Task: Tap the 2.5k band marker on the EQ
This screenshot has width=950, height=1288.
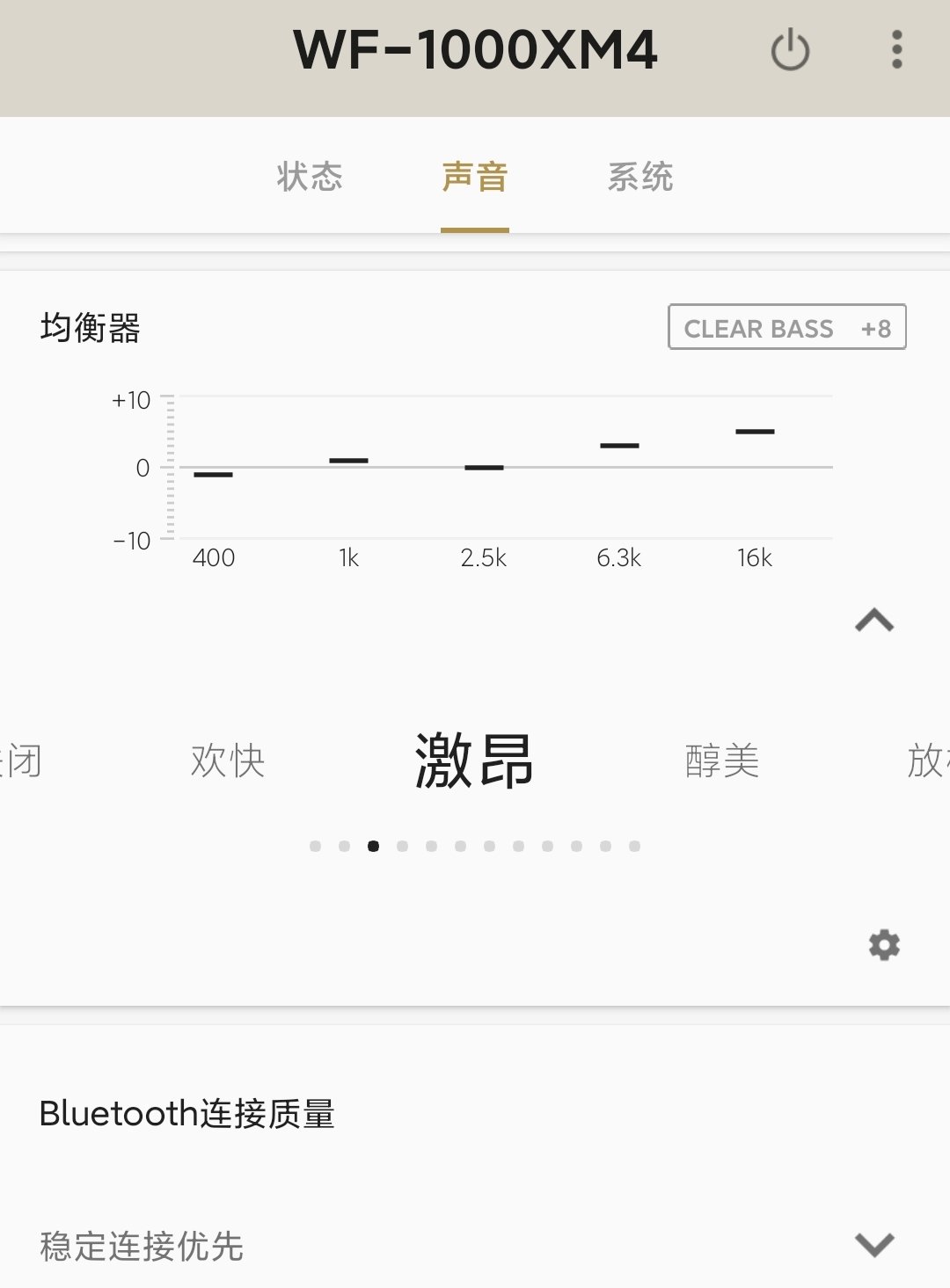Action: pos(485,467)
